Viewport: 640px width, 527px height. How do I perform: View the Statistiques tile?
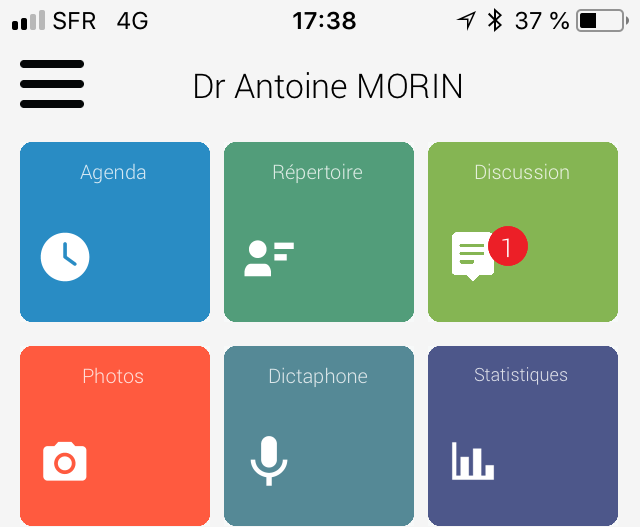522,436
